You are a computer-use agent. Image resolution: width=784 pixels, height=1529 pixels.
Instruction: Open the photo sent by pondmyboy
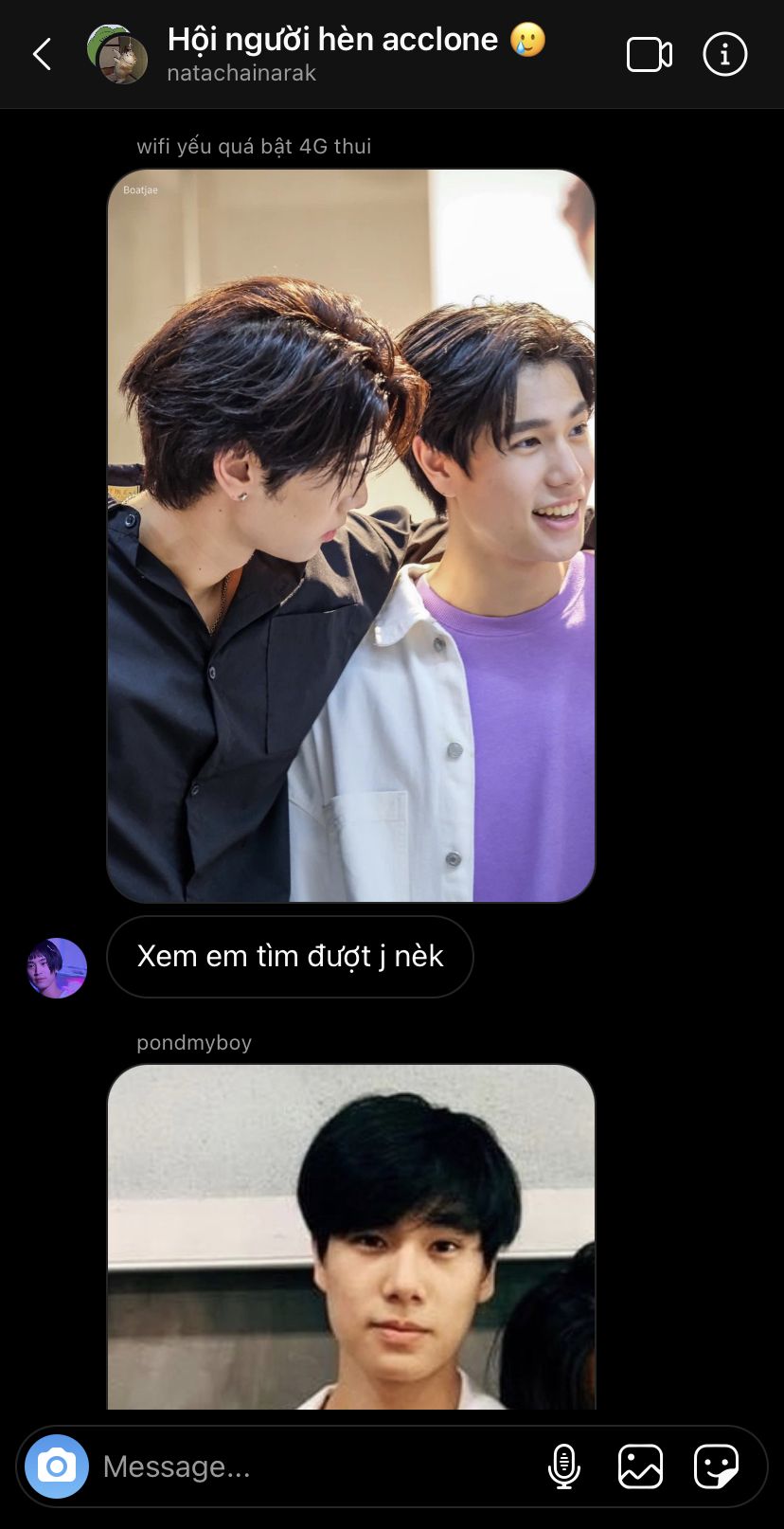point(351,1236)
